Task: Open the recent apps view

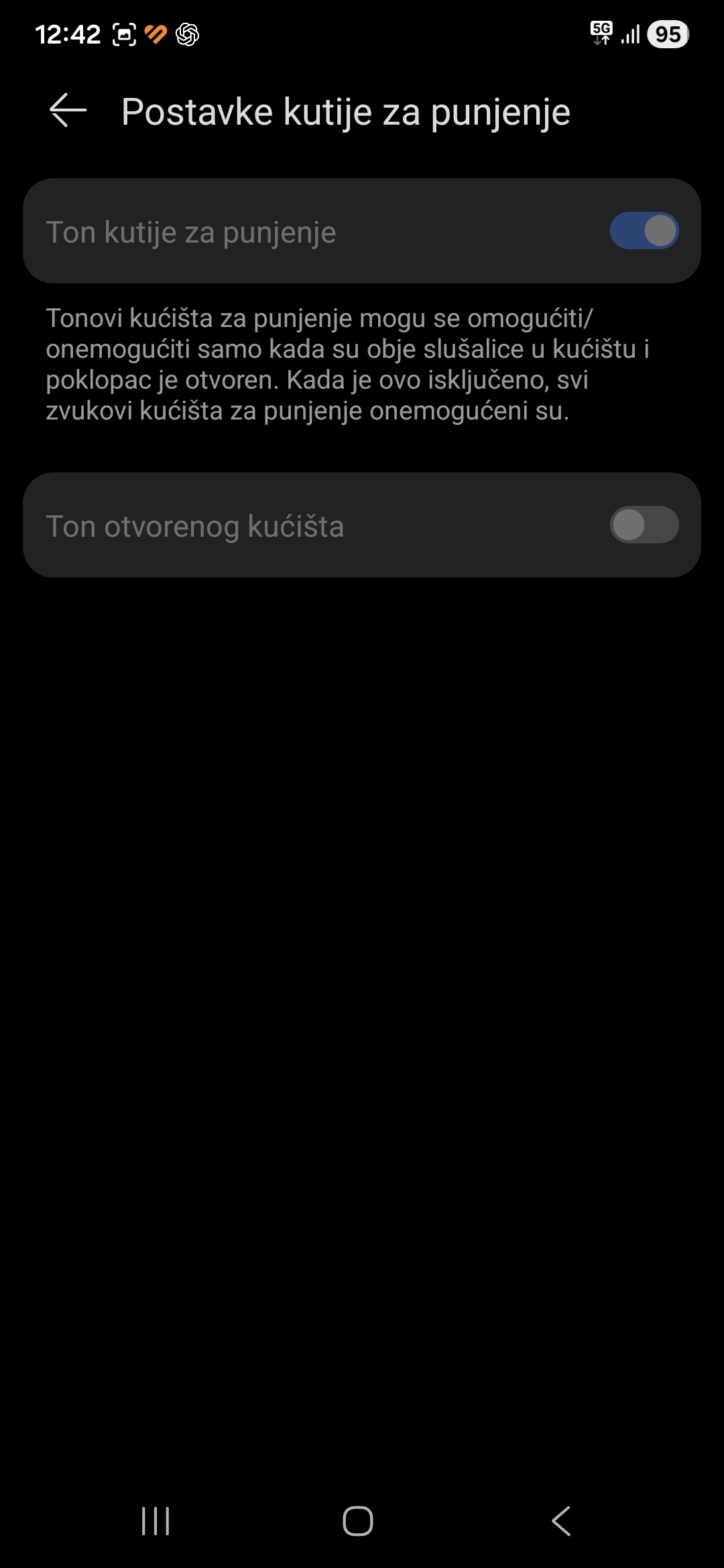Action: 156,1520
